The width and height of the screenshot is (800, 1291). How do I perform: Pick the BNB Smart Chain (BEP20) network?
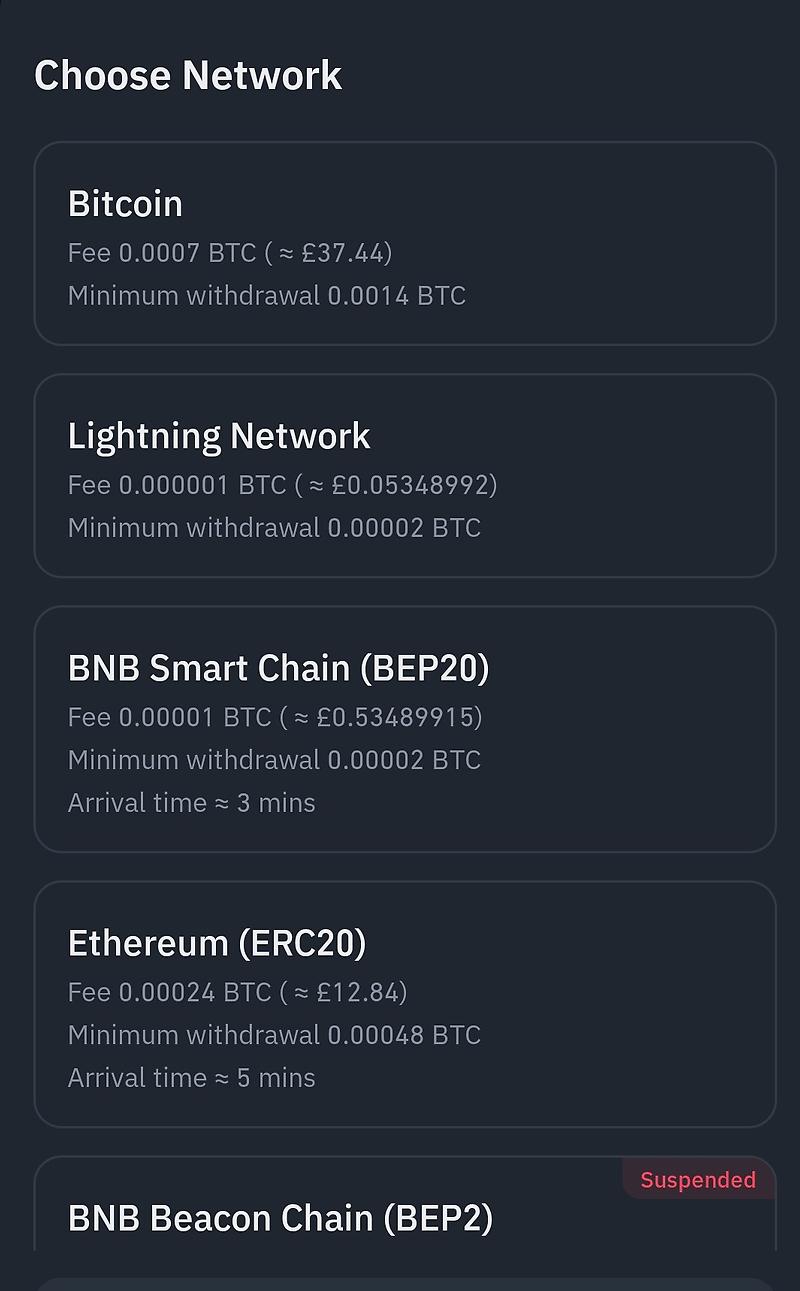click(404, 729)
